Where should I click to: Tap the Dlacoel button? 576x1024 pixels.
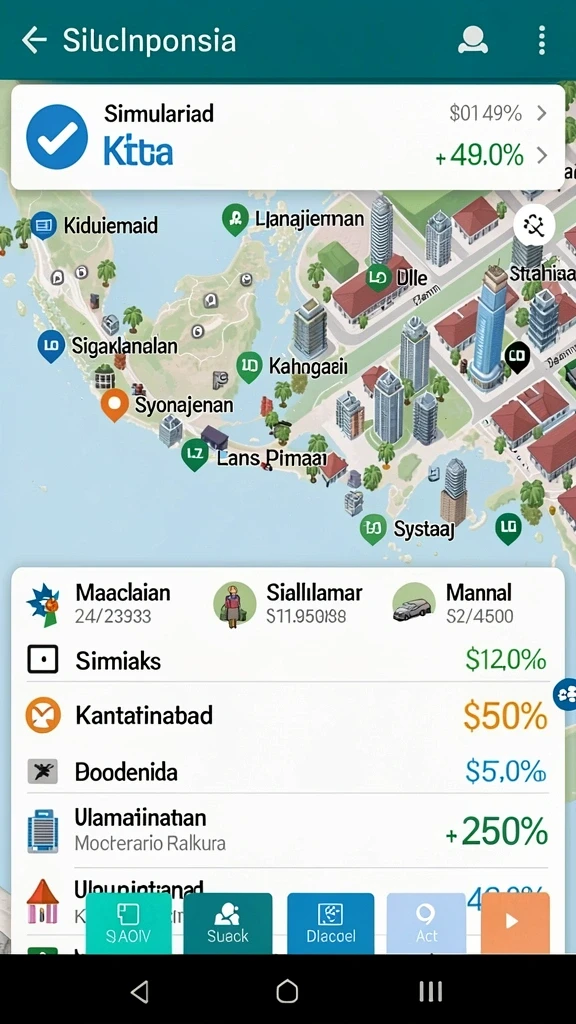coord(330,923)
